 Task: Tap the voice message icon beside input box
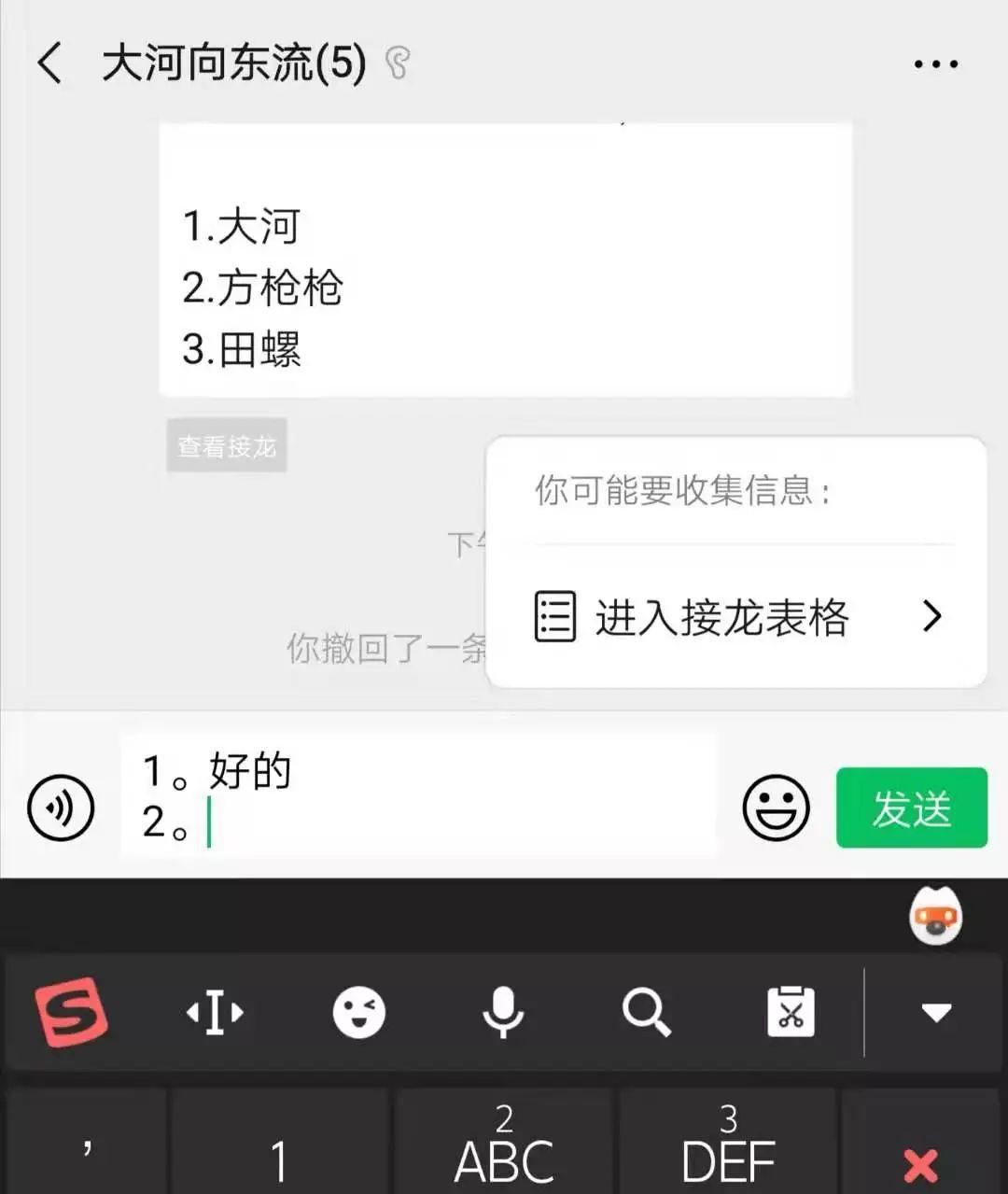(x=60, y=808)
